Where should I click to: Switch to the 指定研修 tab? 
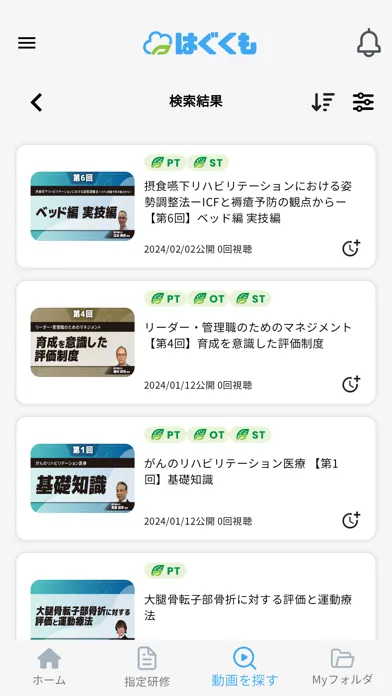tap(147, 667)
